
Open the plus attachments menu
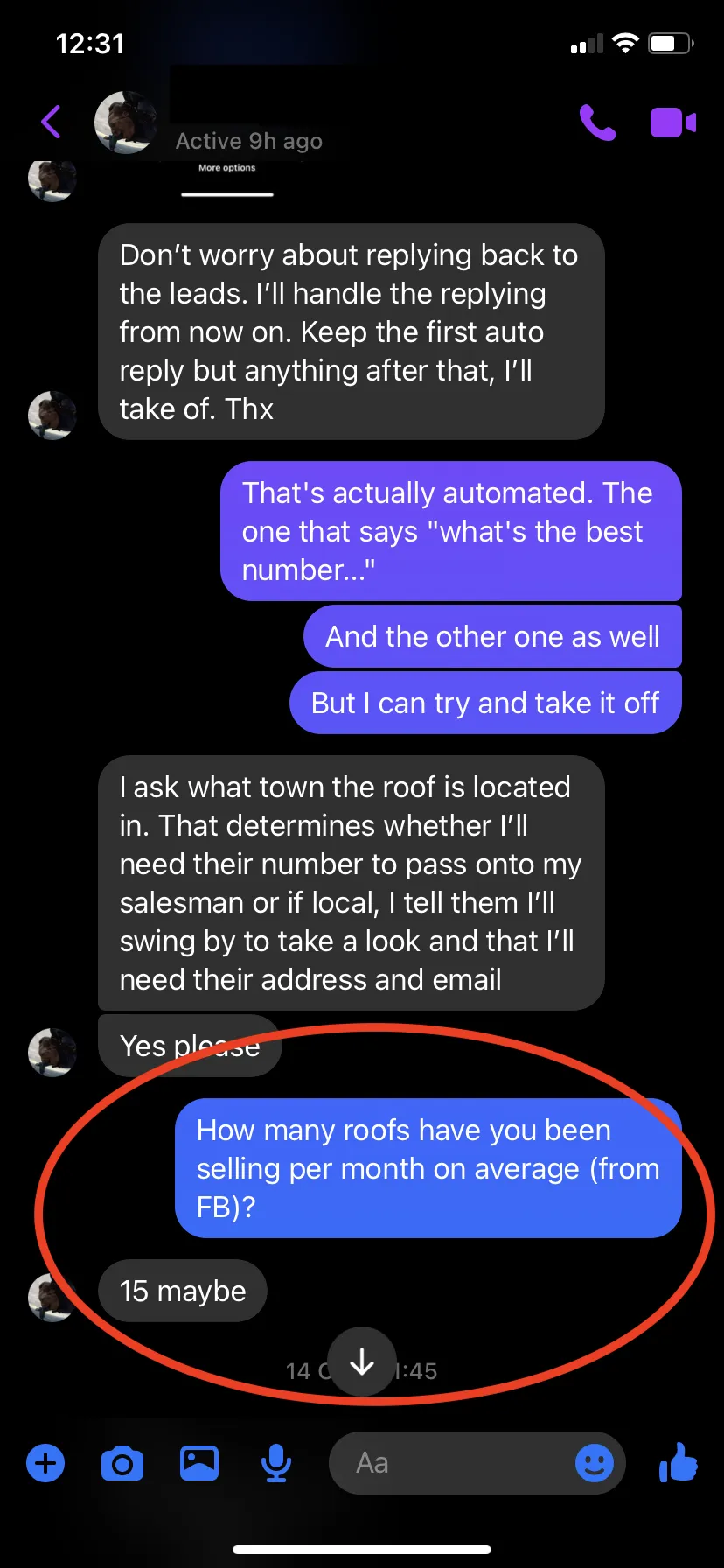point(45,1463)
